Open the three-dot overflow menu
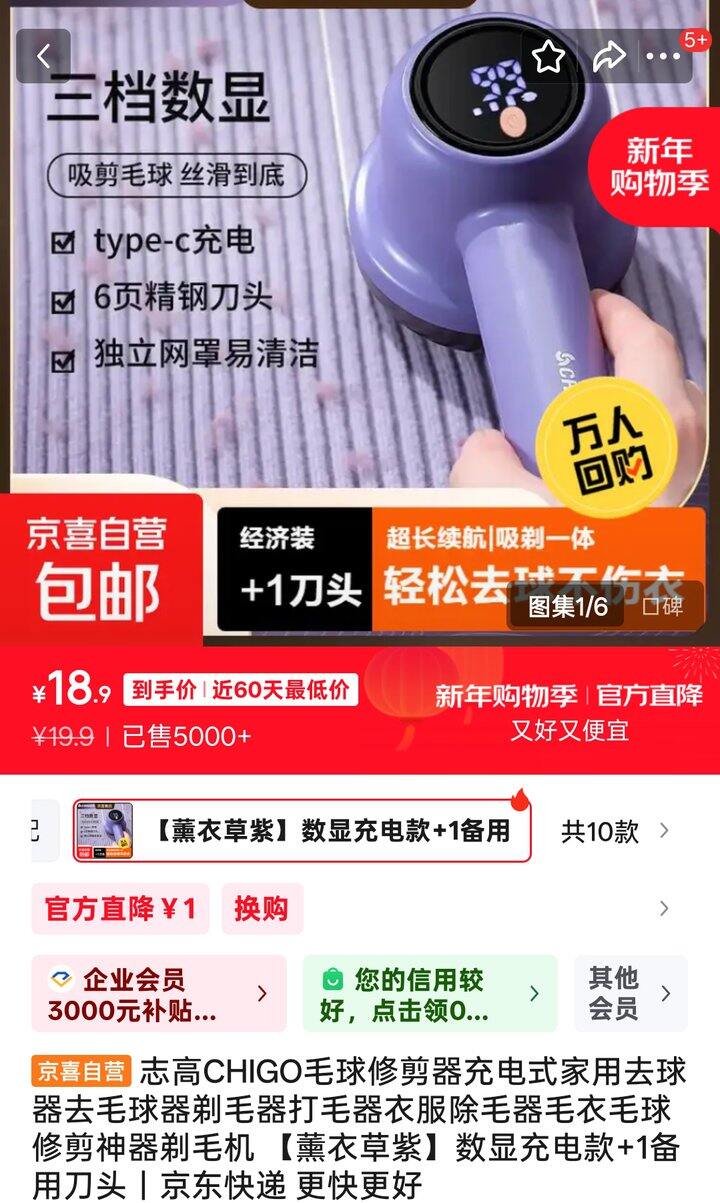 [x=664, y=57]
